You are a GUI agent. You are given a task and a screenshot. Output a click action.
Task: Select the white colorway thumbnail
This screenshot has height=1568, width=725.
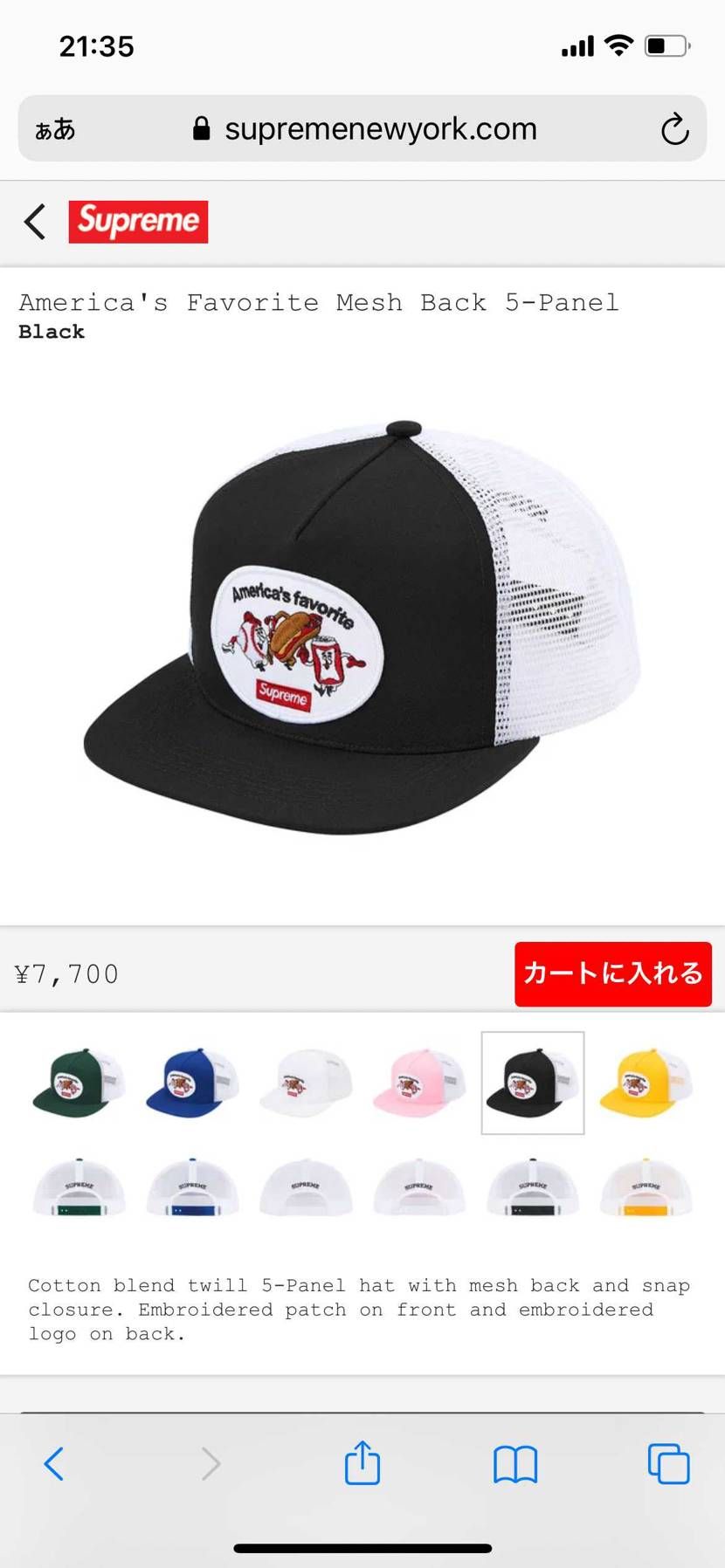[x=305, y=1083]
